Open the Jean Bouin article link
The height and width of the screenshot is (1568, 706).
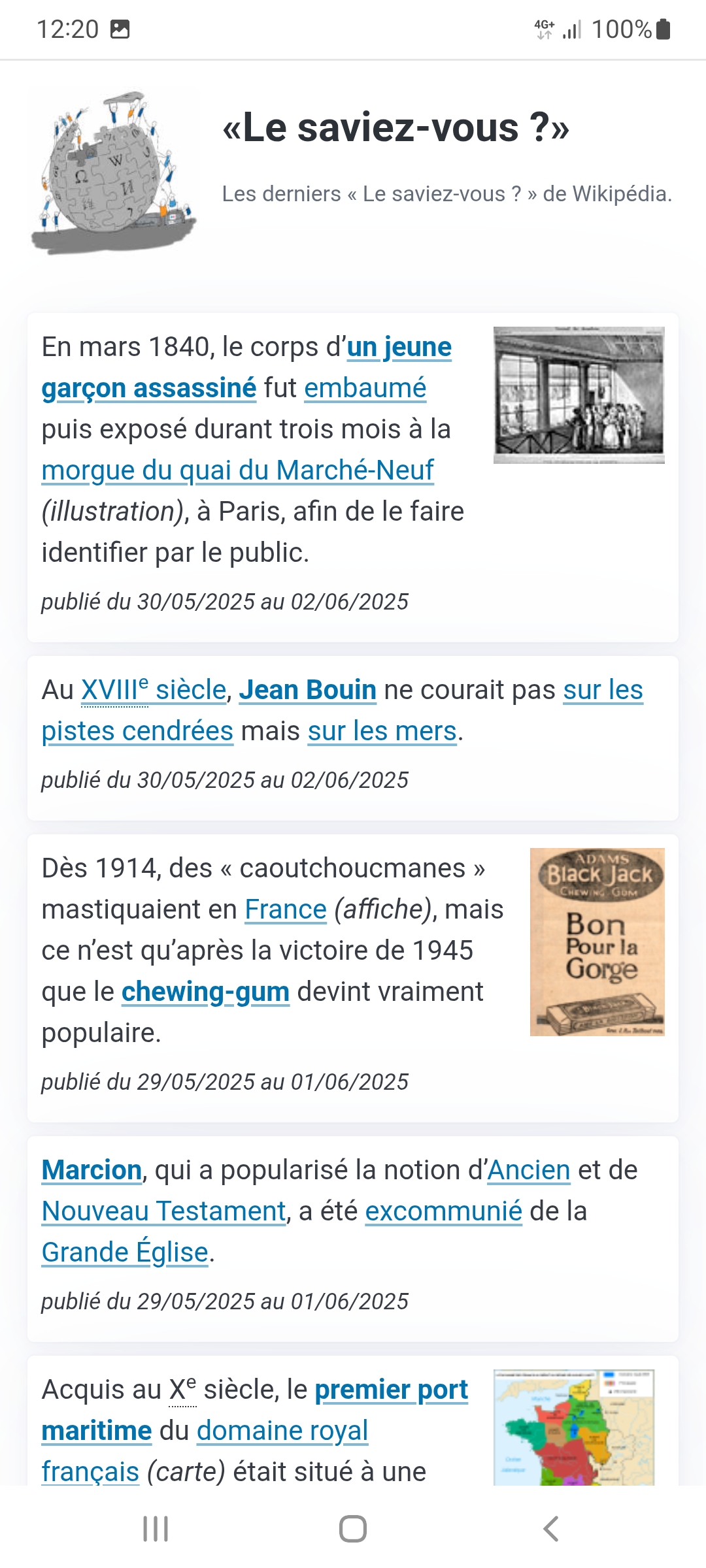(307, 691)
